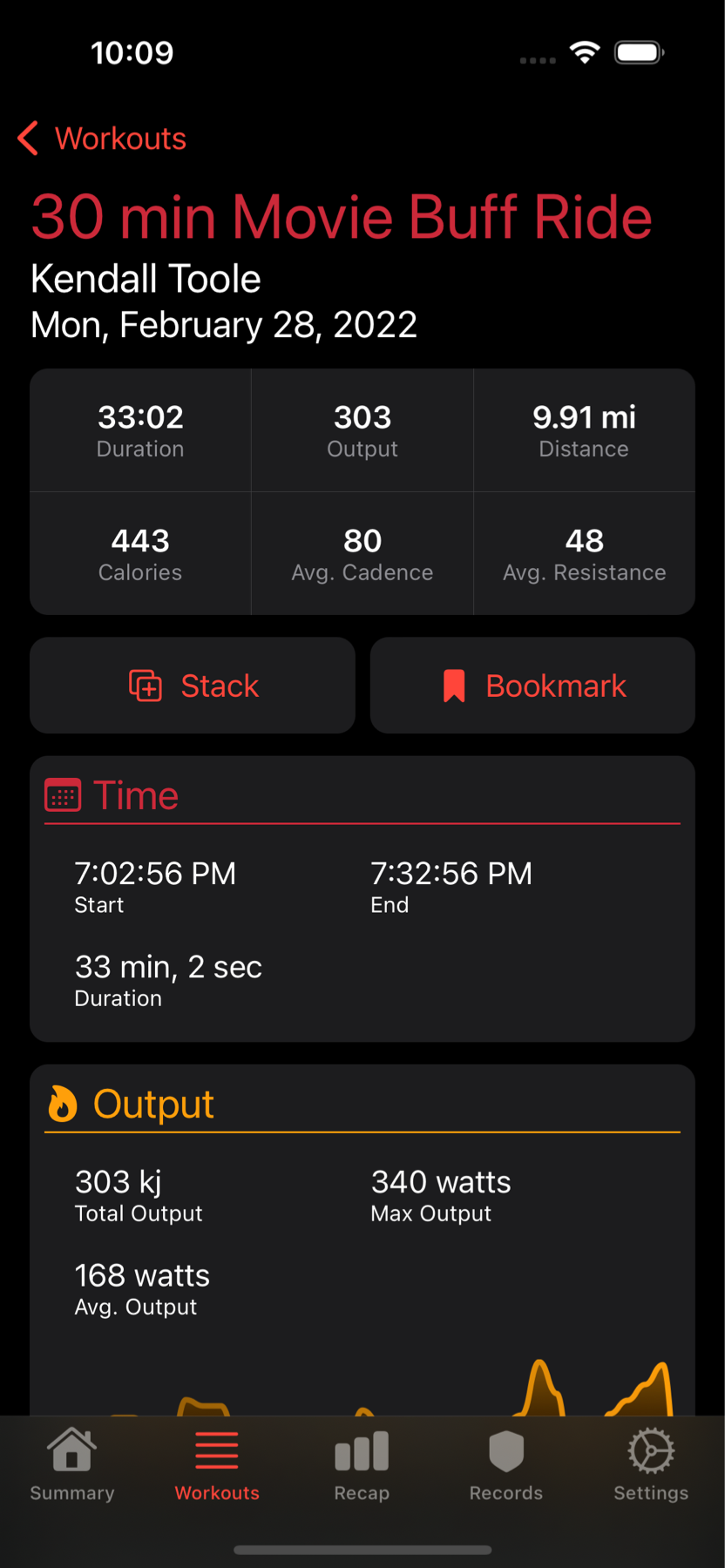Viewport: 725px width, 1568px height.
Task: Open the Settings tab
Action: tap(651, 1466)
